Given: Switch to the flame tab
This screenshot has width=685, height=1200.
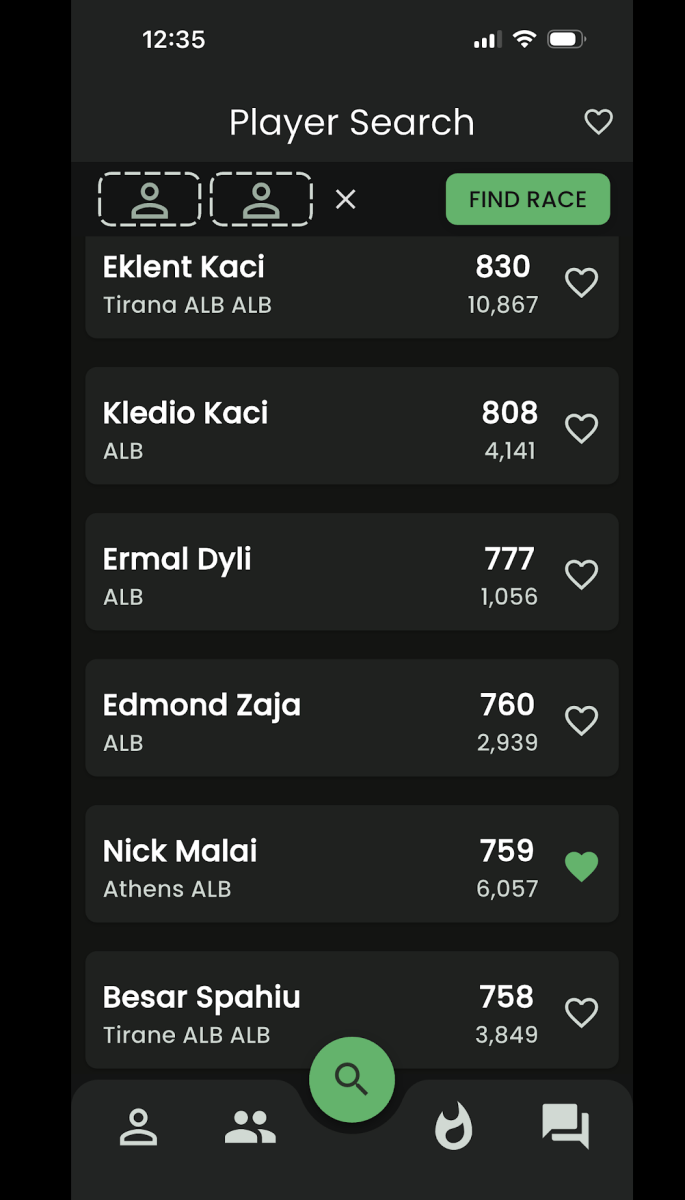Looking at the screenshot, I should coord(453,1127).
